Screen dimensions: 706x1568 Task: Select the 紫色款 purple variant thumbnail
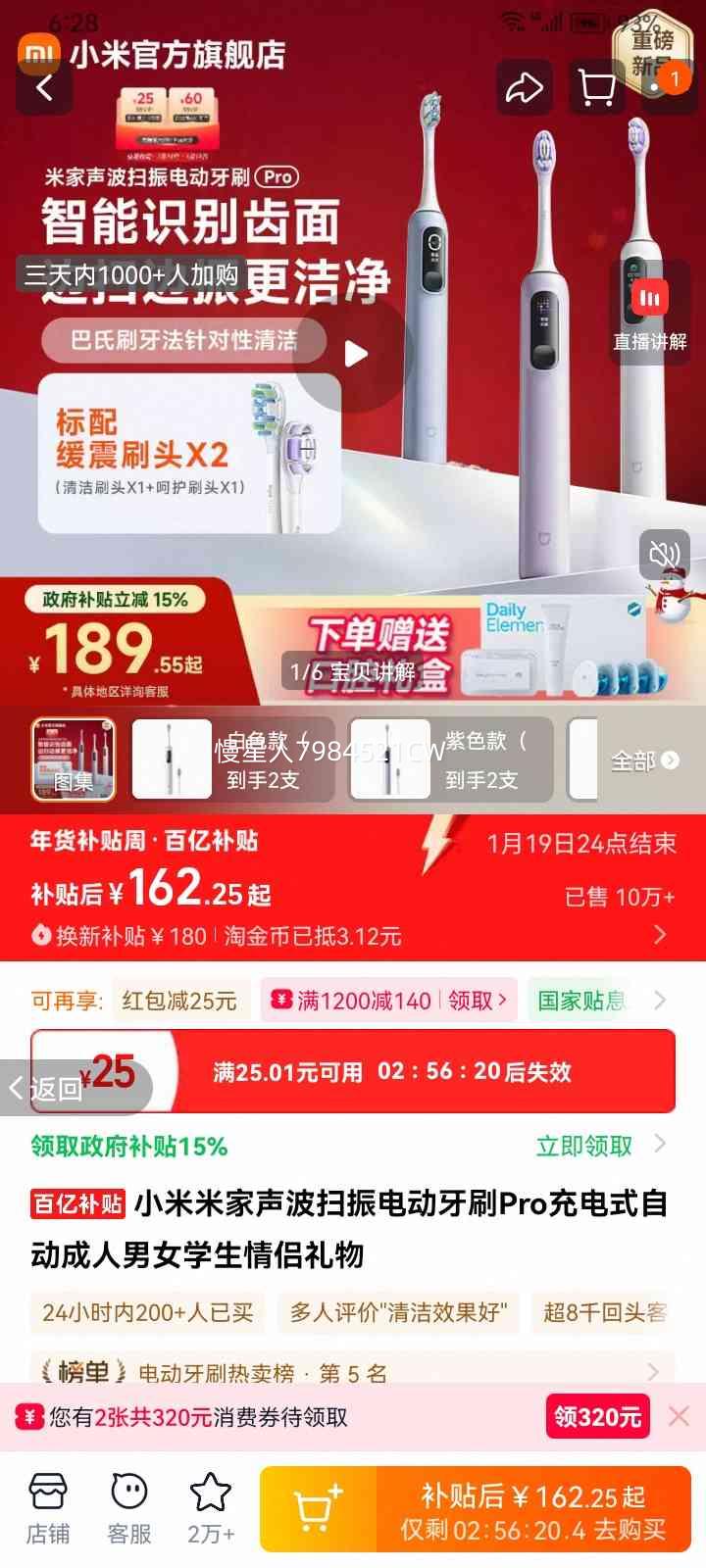390,759
